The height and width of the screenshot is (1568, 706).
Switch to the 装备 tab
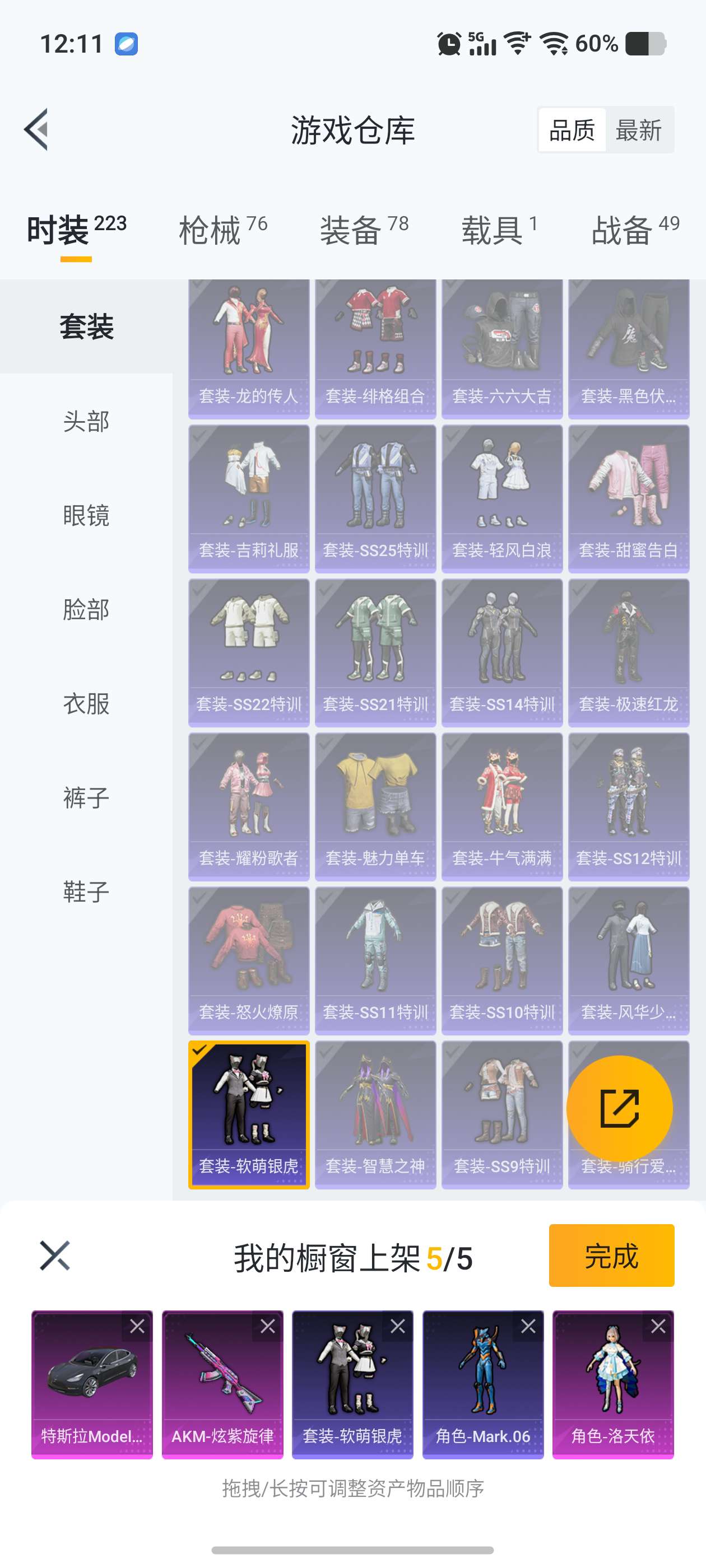pos(364,230)
